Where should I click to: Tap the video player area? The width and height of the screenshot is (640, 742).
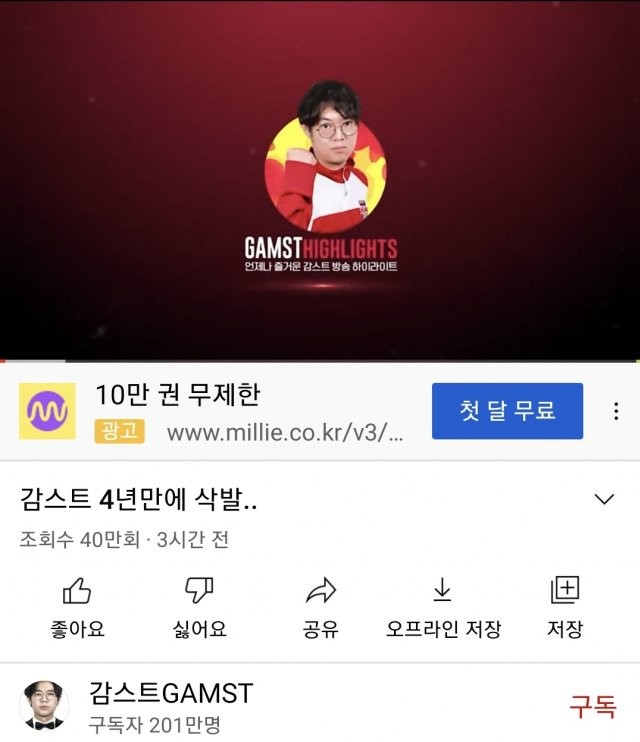(320, 180)
